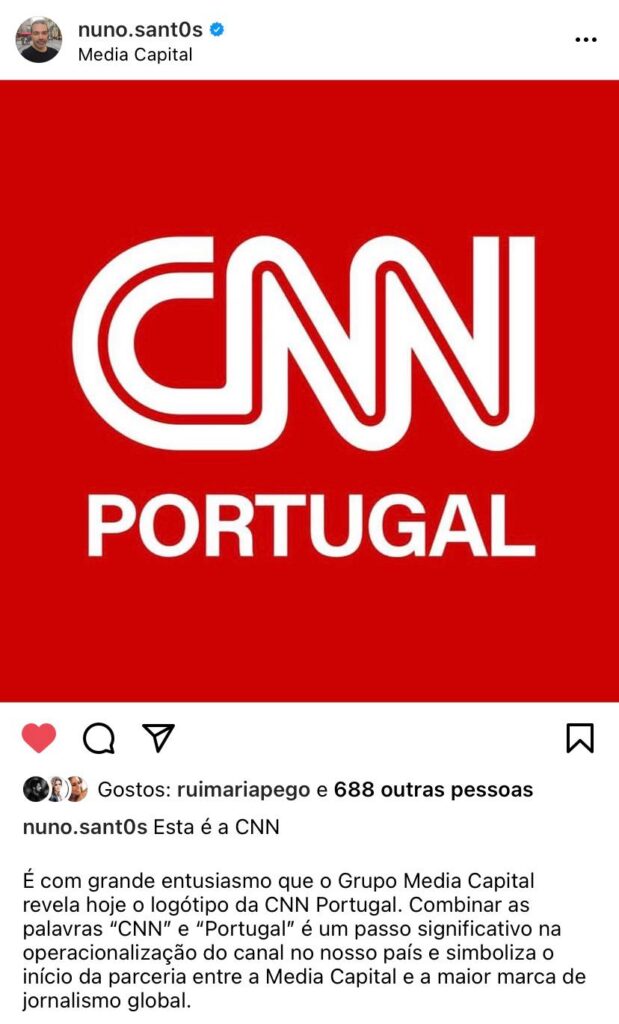Open nuno.sant0s username in the caption
Image resolution: width=619 pixels, height=1024 pixels.
pyautogui.click(x=85, y=827)
